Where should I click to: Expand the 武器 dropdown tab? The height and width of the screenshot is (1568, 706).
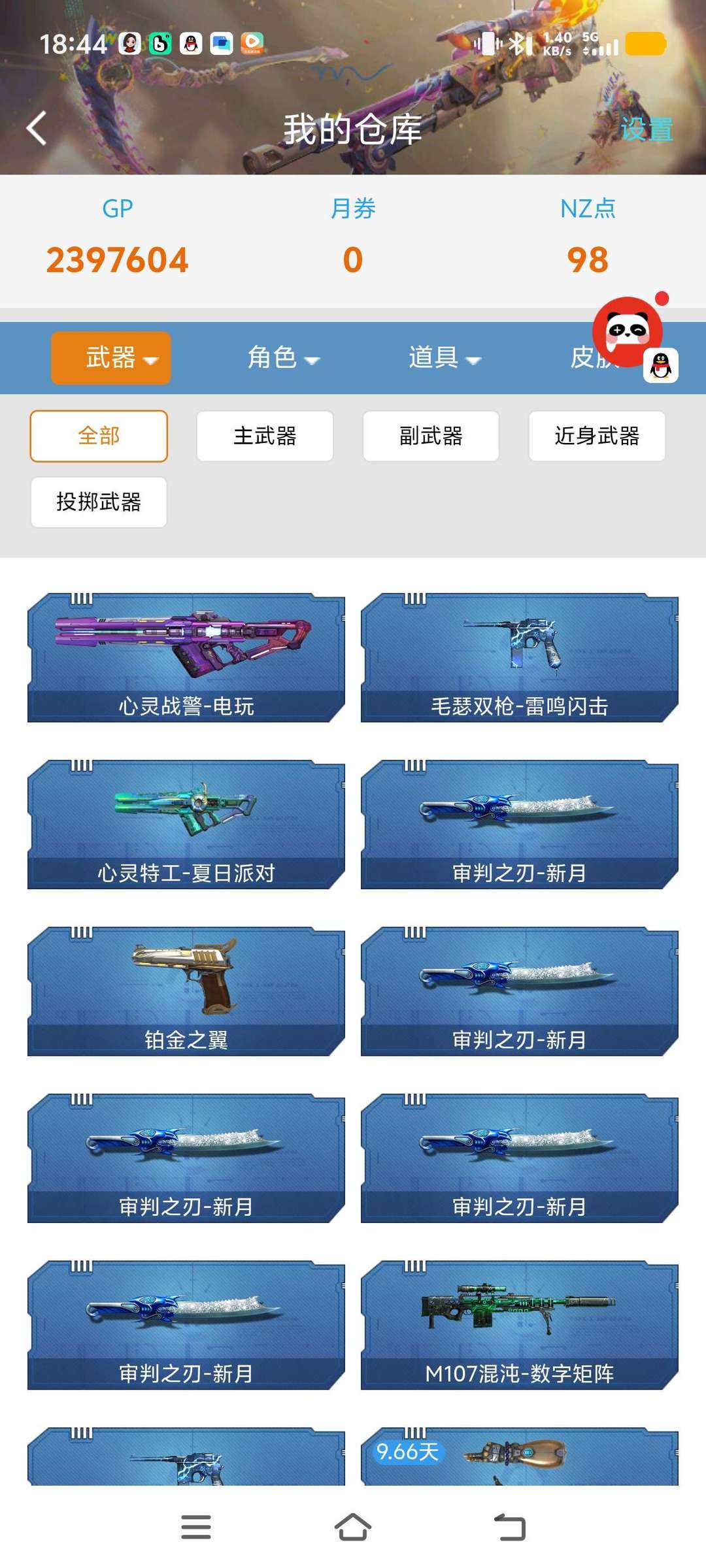click(x=111, y=358)
